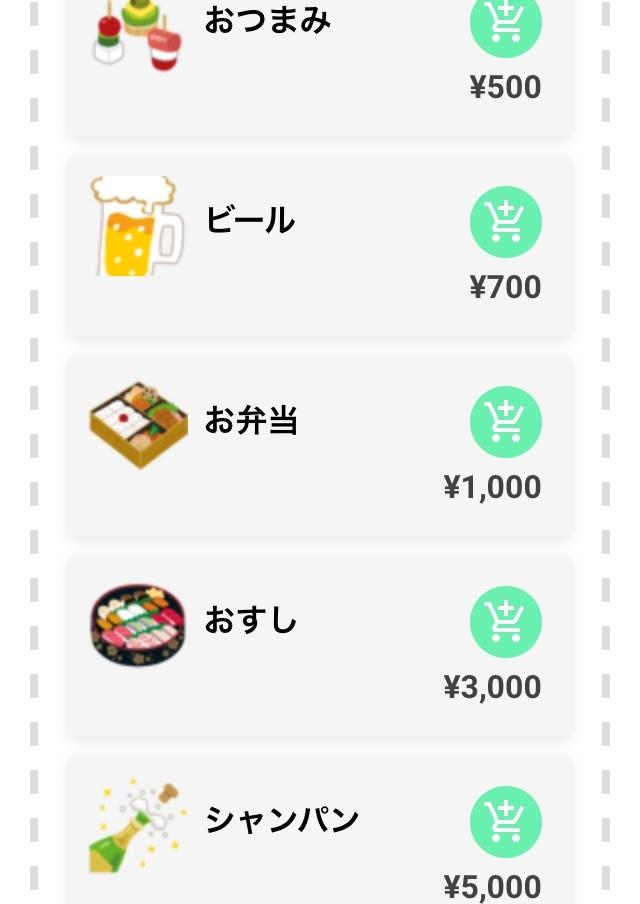The height and width of the screenshot is (904, 640).
Task: Add おつまみ to the cart
Action: coord(506,22)
